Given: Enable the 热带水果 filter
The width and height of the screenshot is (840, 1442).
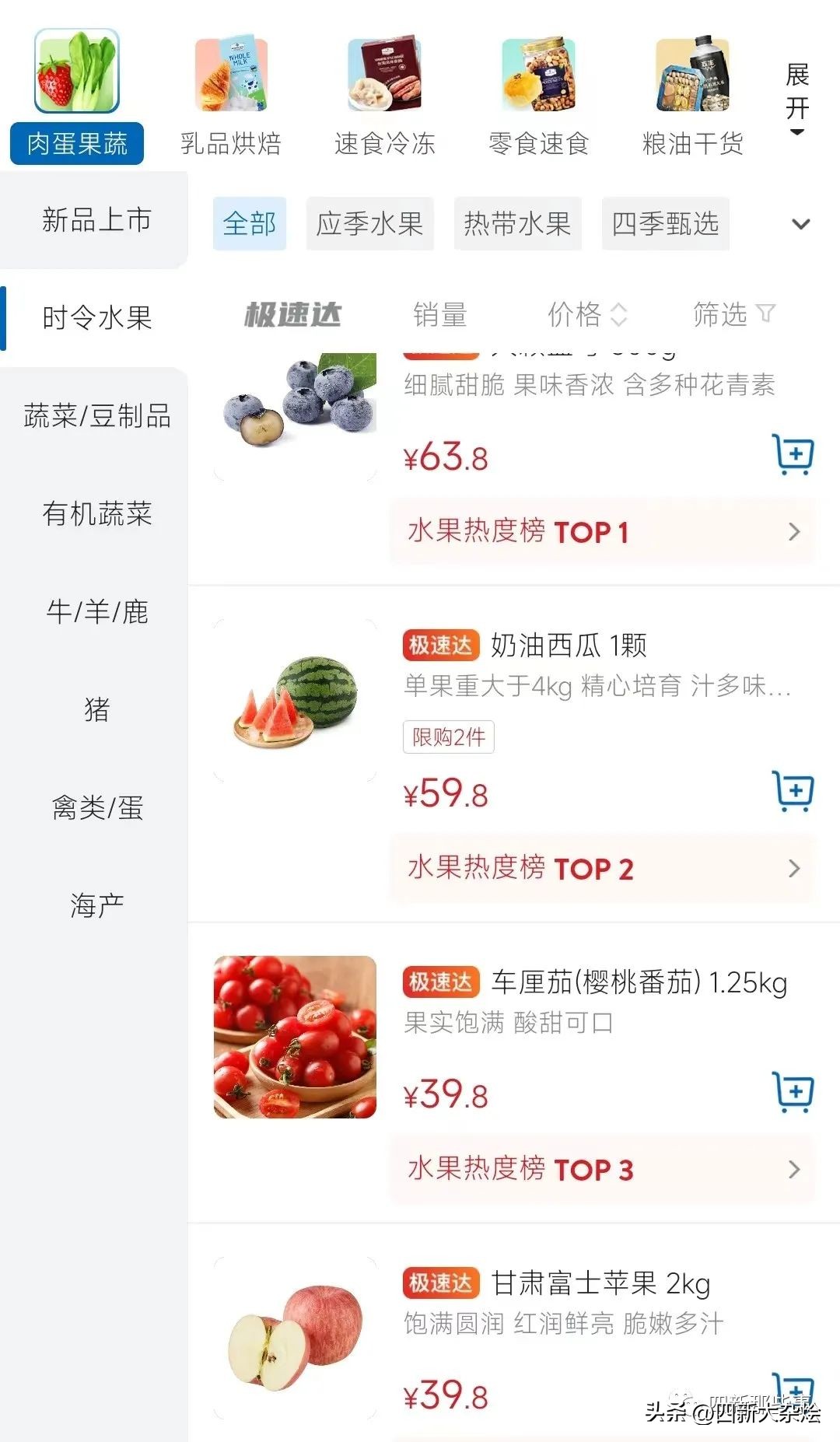Looking at the screenshot, I should [518, 224].
